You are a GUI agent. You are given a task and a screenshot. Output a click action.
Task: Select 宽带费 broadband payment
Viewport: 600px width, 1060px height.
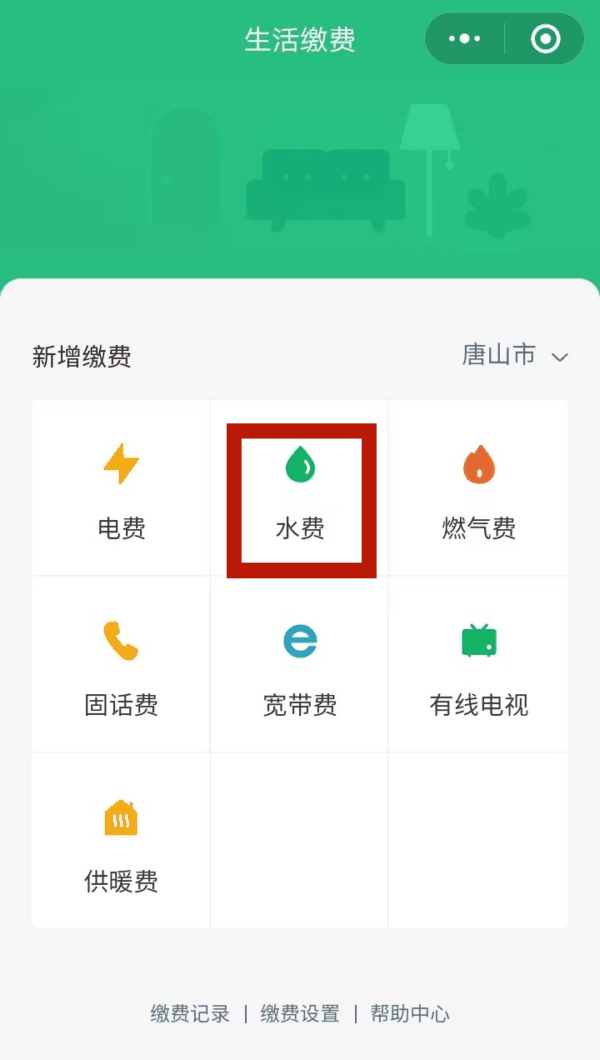(300, 666)
